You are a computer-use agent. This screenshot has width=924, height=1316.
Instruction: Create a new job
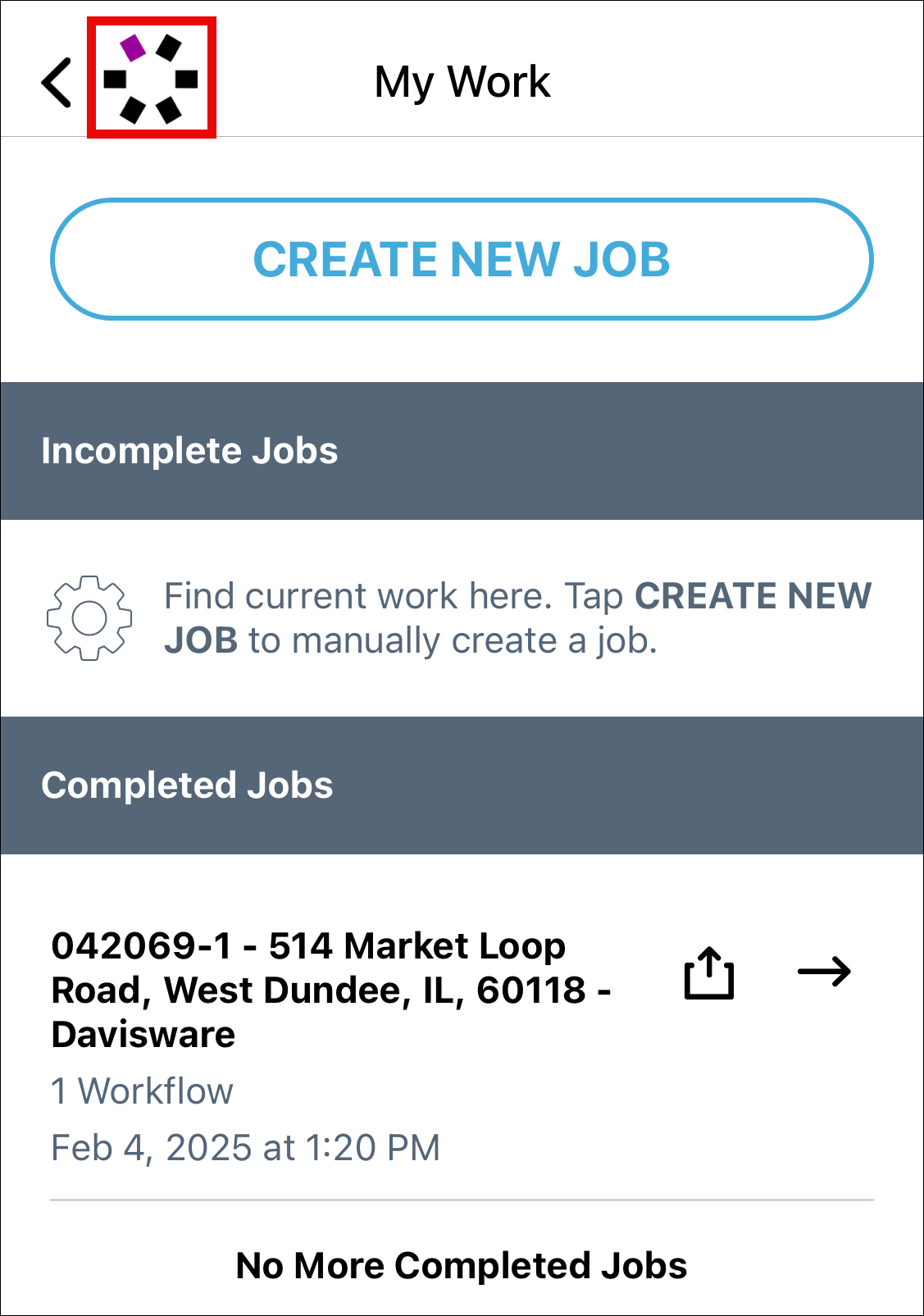click(x=462, y=259)
